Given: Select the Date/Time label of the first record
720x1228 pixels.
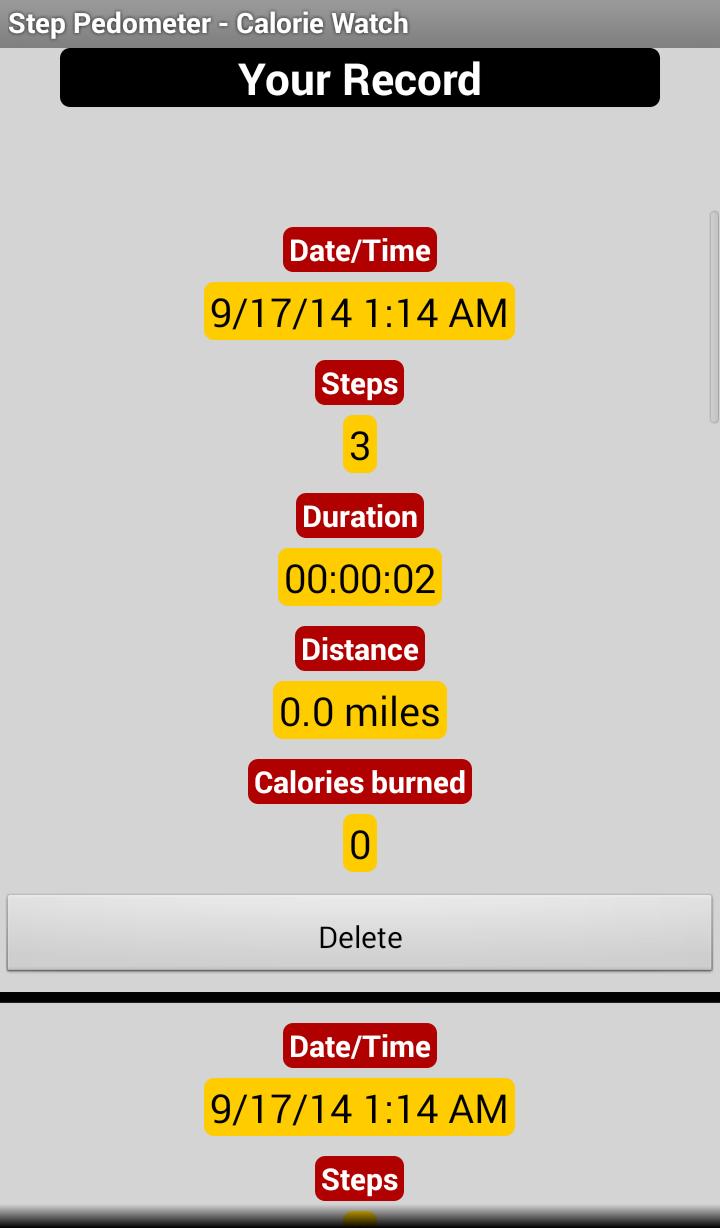Looking at the screenshot, I should coord(359,250).
